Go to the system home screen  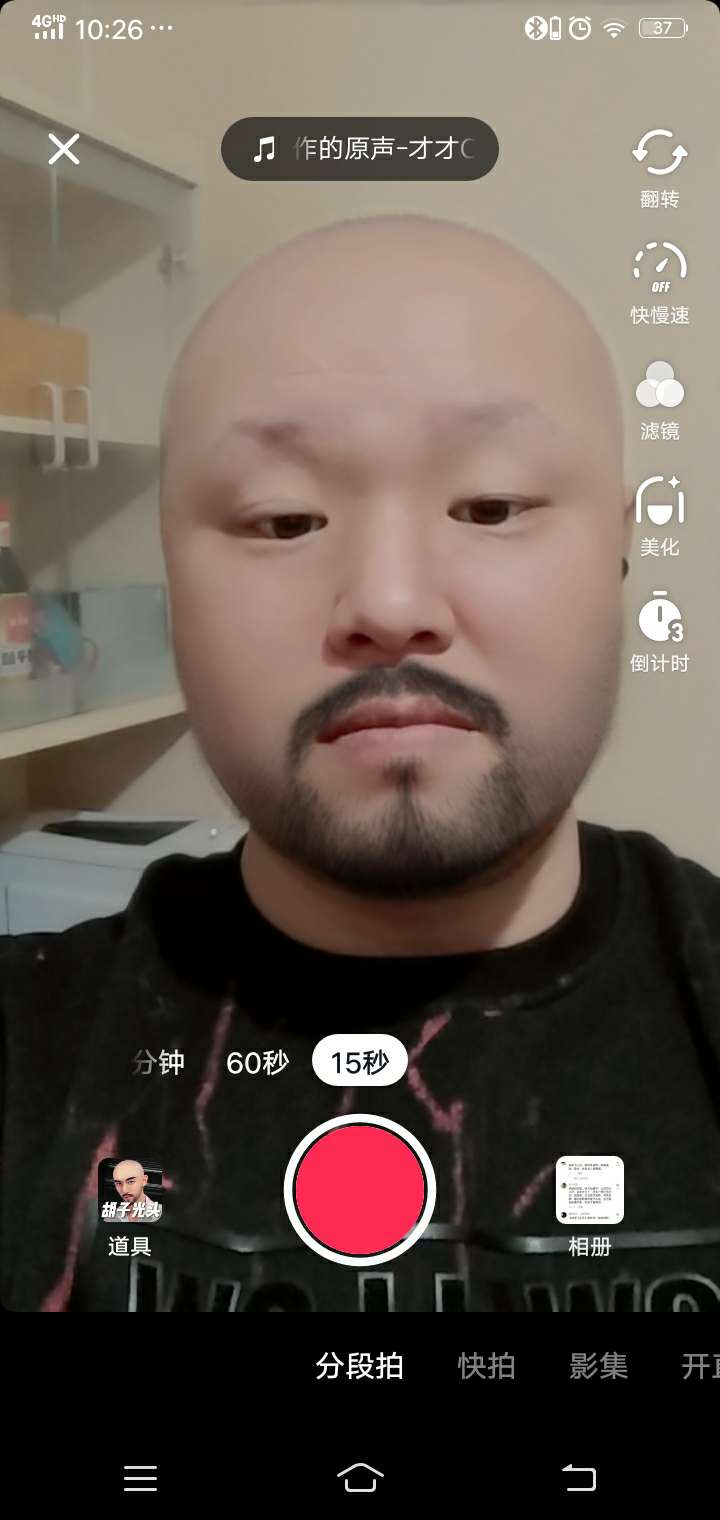tap(360, 1477)
